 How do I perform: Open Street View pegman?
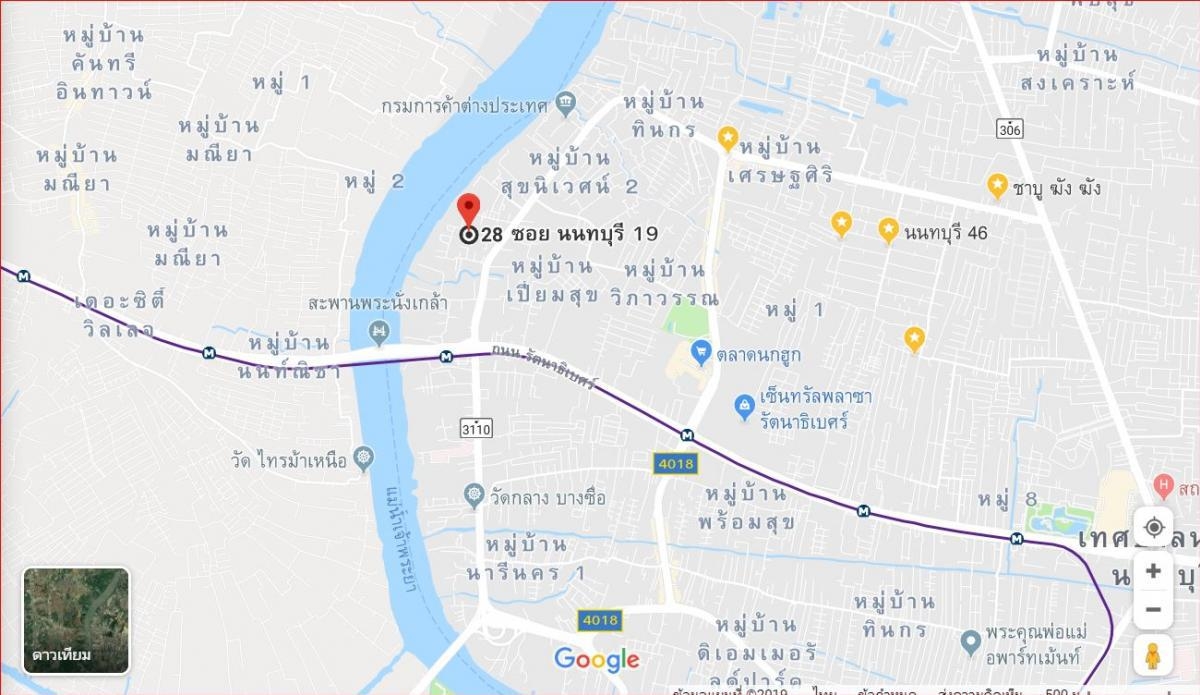tap(1153, 654)
